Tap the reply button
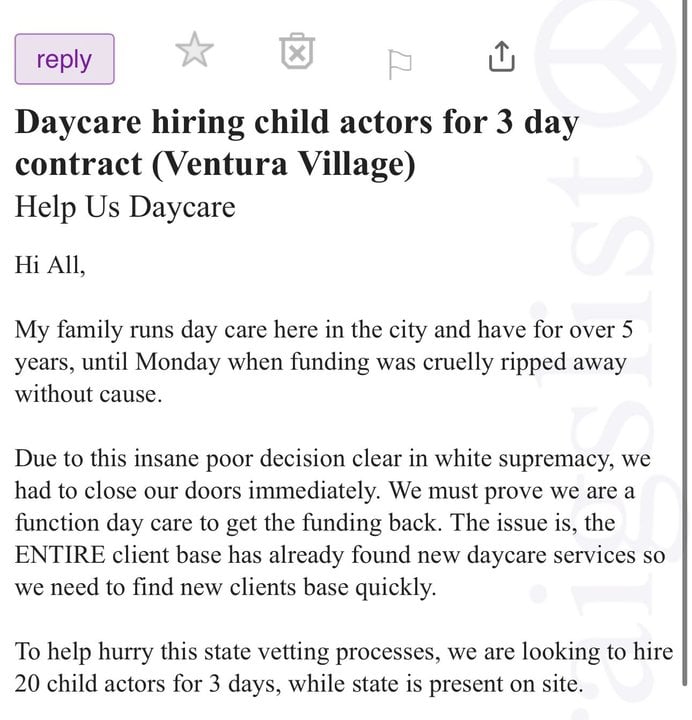The image size is (692, 720). (64, 59)
